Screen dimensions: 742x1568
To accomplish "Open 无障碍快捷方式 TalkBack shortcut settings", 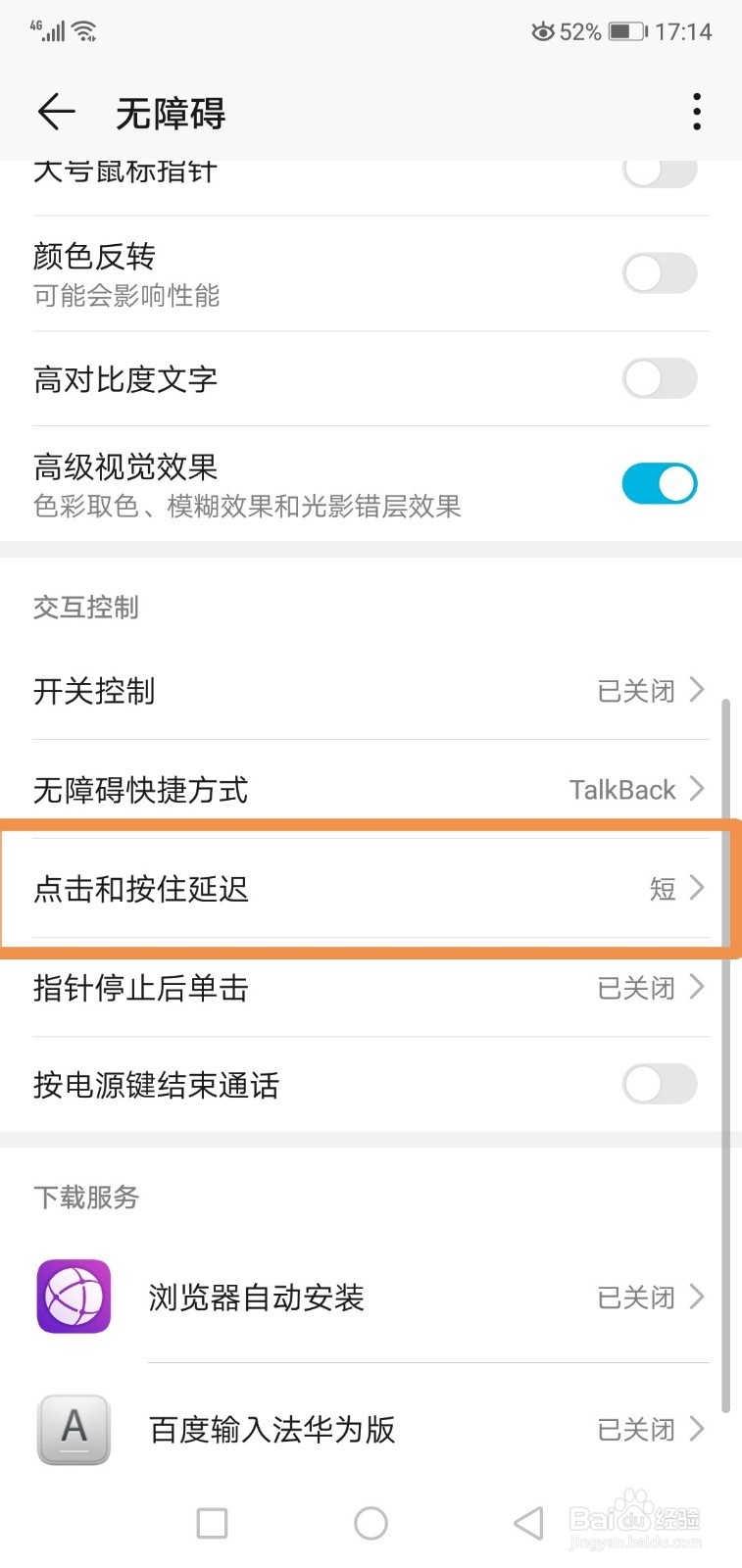I will click(x=371, y=789).
